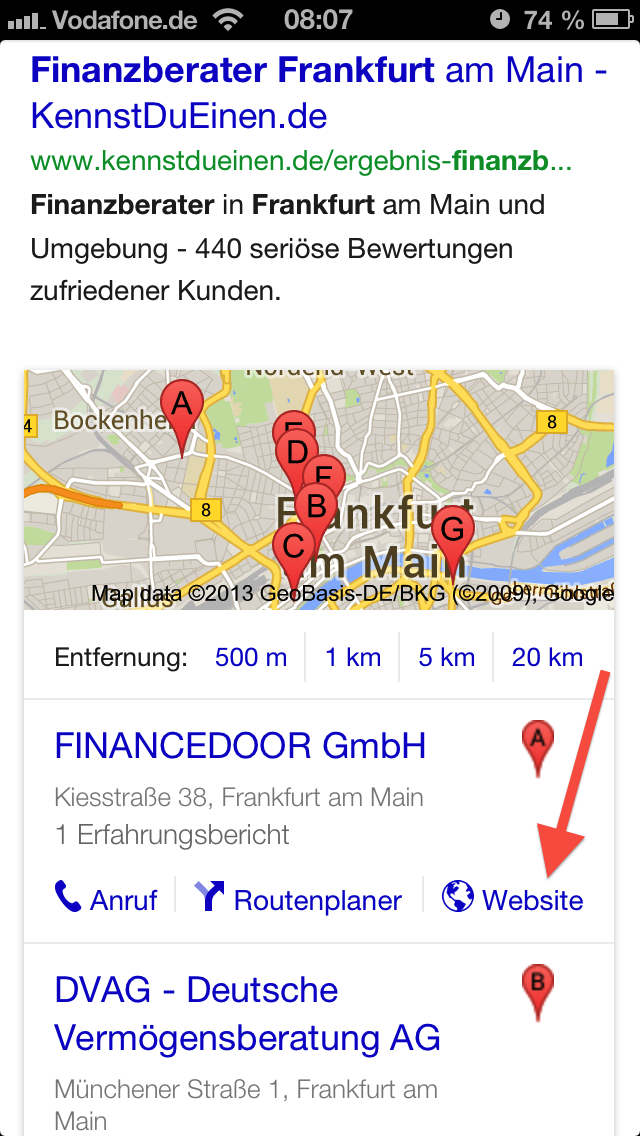Call FINANCEDOOR GmbH via Anruf
Viewport: 640px width, 1136px height.
[106, 898]
